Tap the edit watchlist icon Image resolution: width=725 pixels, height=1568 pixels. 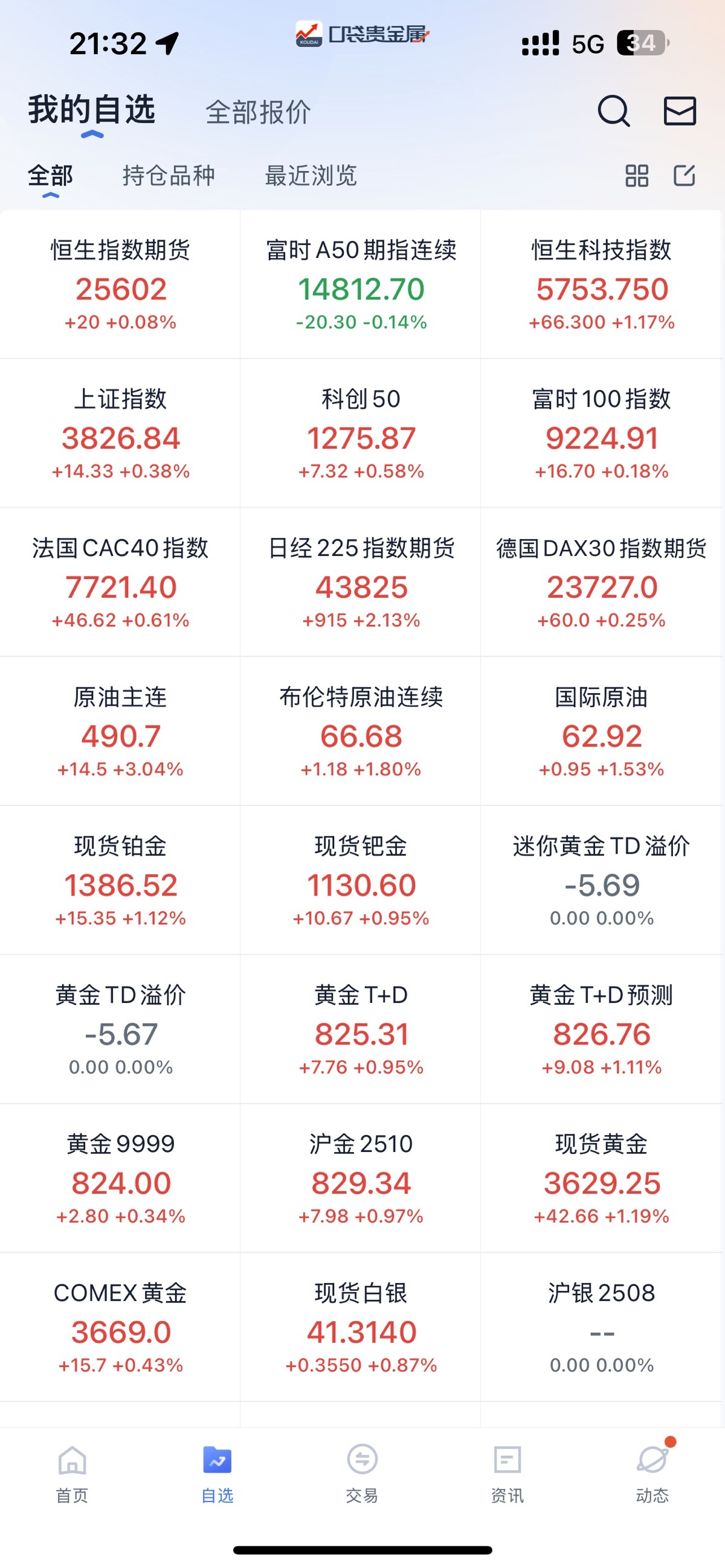pos(684,176)
